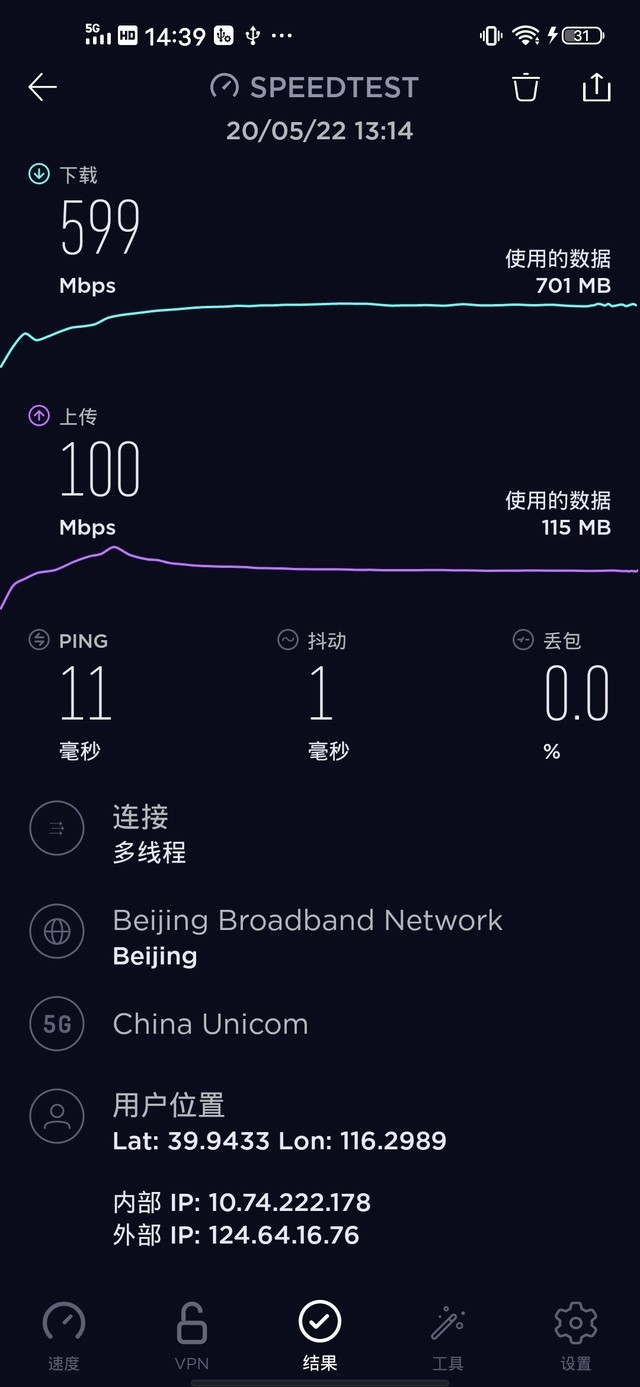
Task: Open the 设置 tab
Action: click(x=576, y=1336)
